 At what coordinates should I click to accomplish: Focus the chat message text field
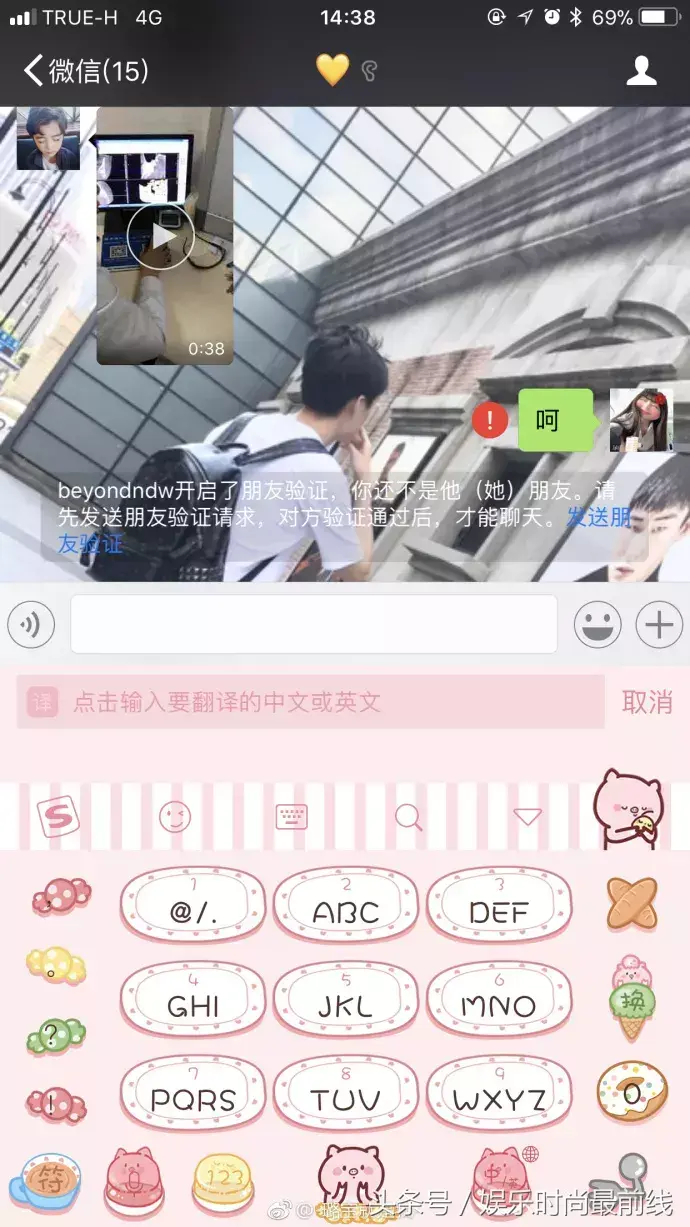coord(313,625)
